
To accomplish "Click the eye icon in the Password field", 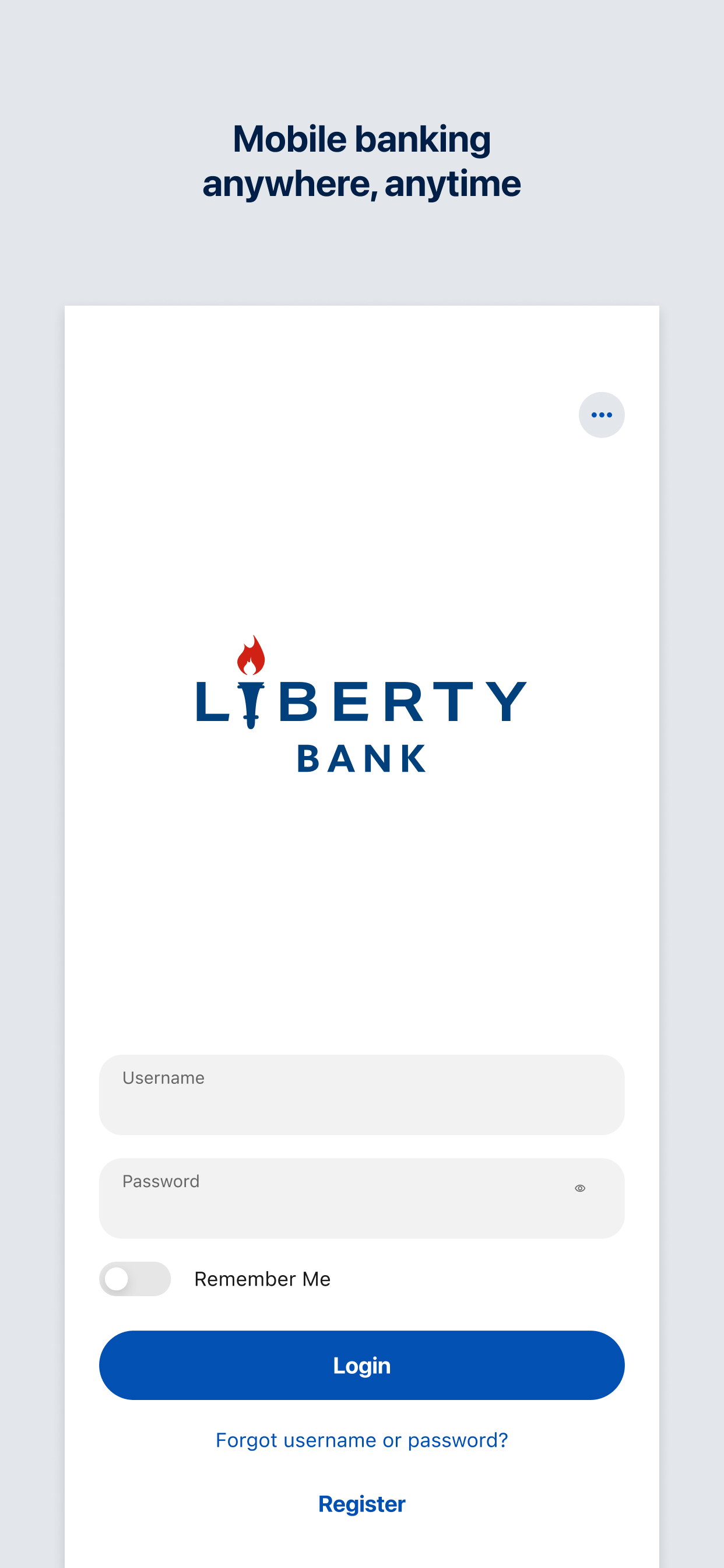I will pos(581,1188).
